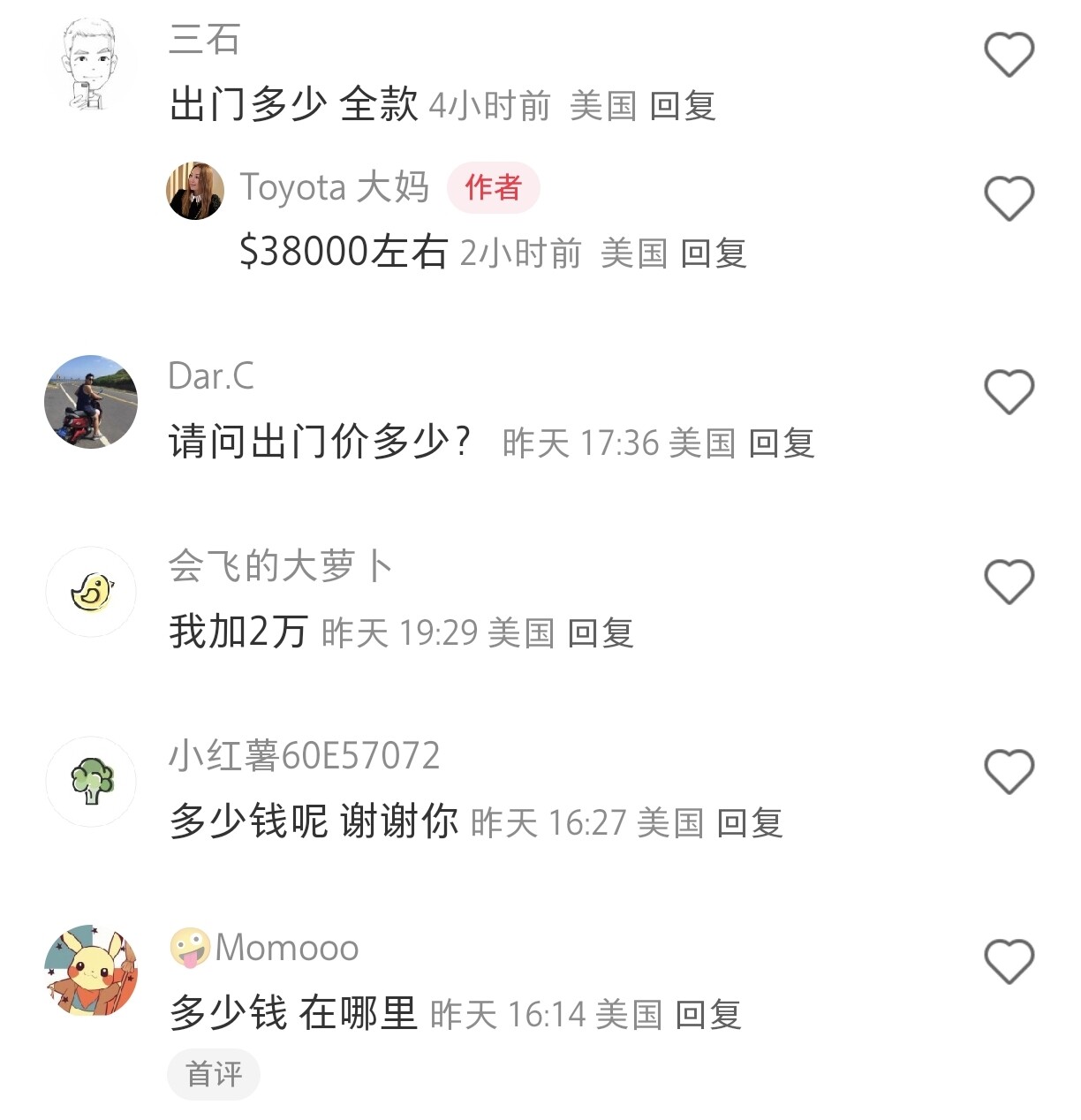Like 会飞的大萝卜's comment
Image resolution: width=1081 pixels, height=1120 pixels.
[x=1009, y=582]
